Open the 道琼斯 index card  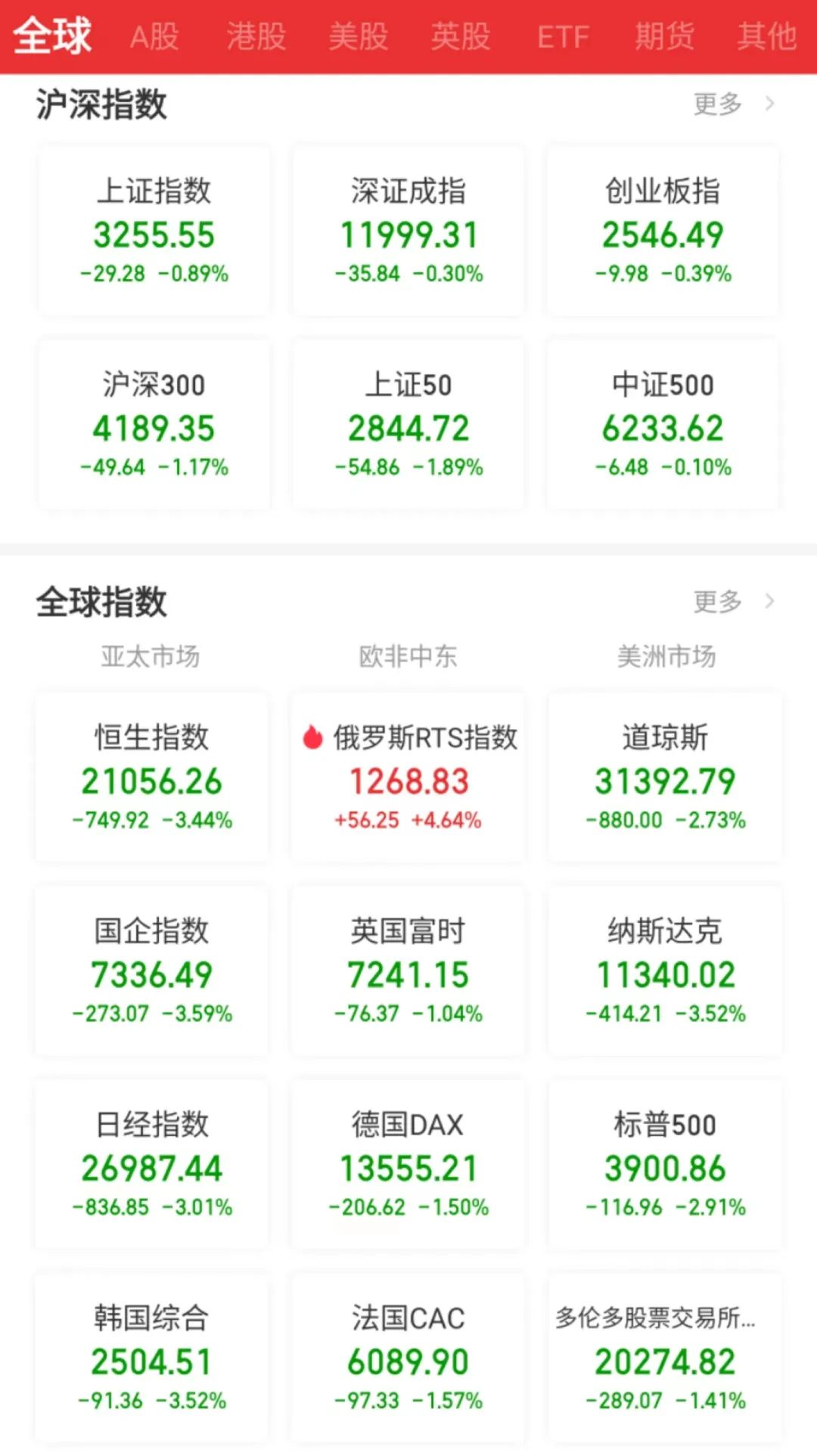point(665,778)
